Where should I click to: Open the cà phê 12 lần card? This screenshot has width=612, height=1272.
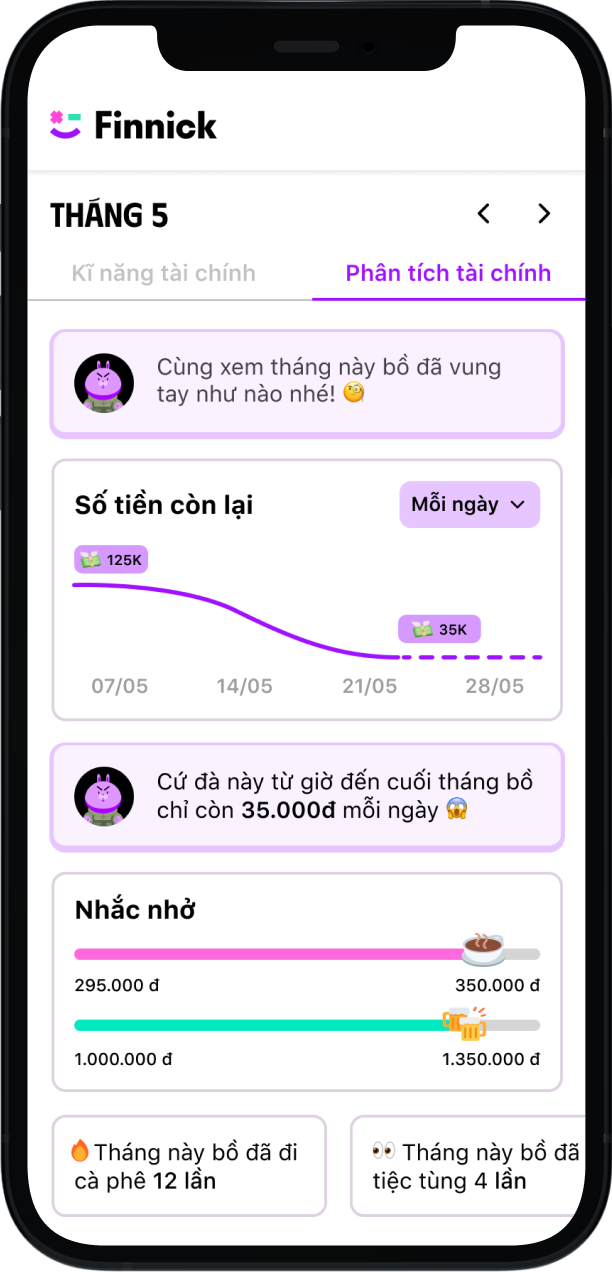[189, 1166]
